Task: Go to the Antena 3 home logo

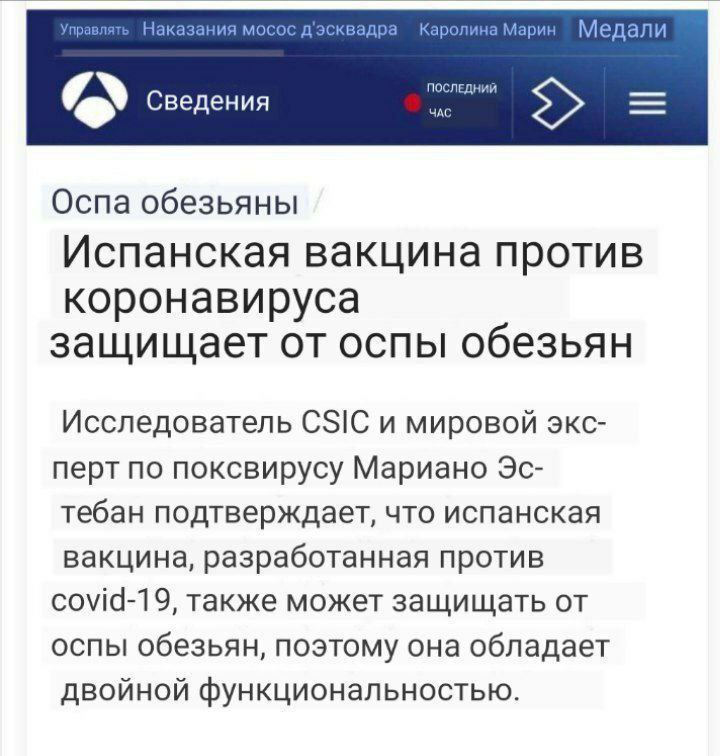Action: (x=95, y=101)
